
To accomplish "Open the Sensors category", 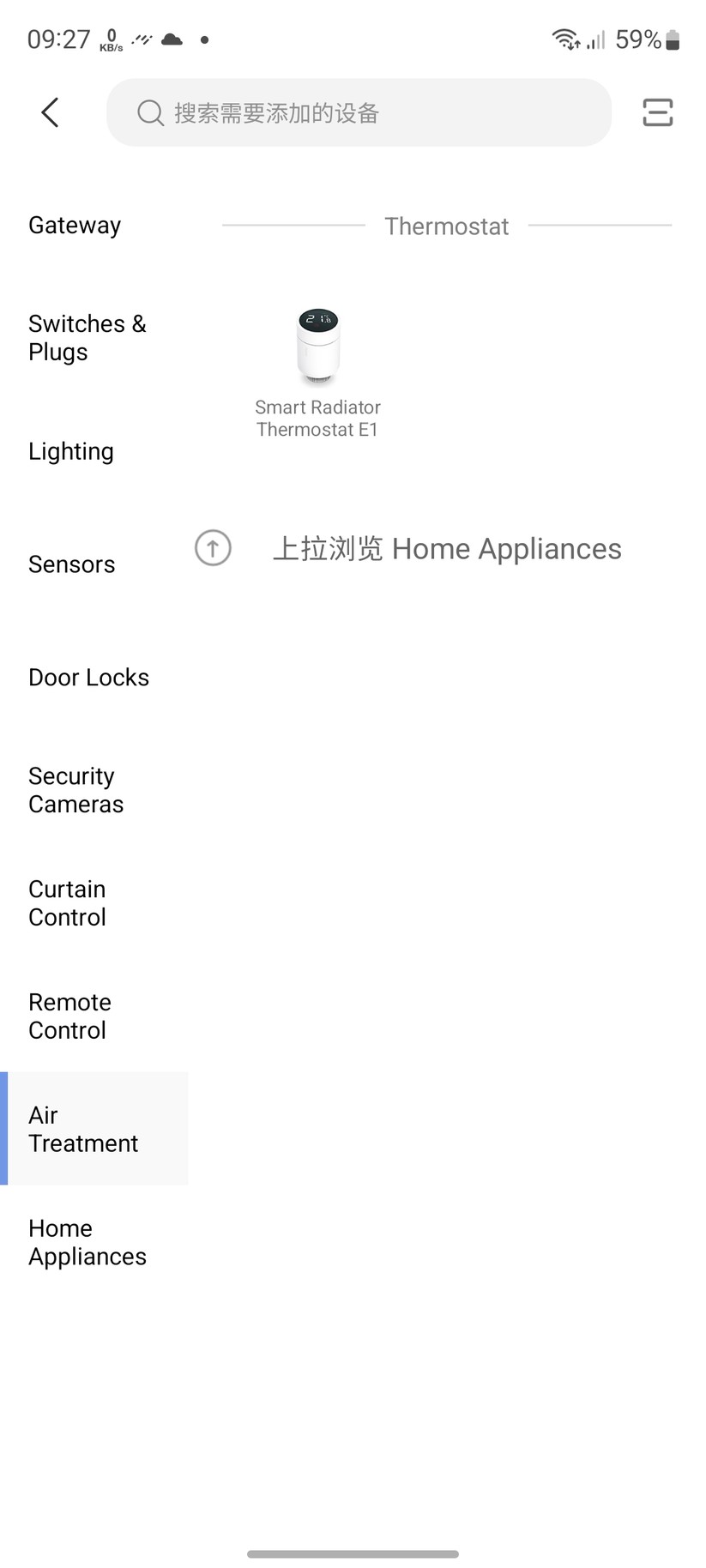I will pyautogui.click(x=71, y=564).
